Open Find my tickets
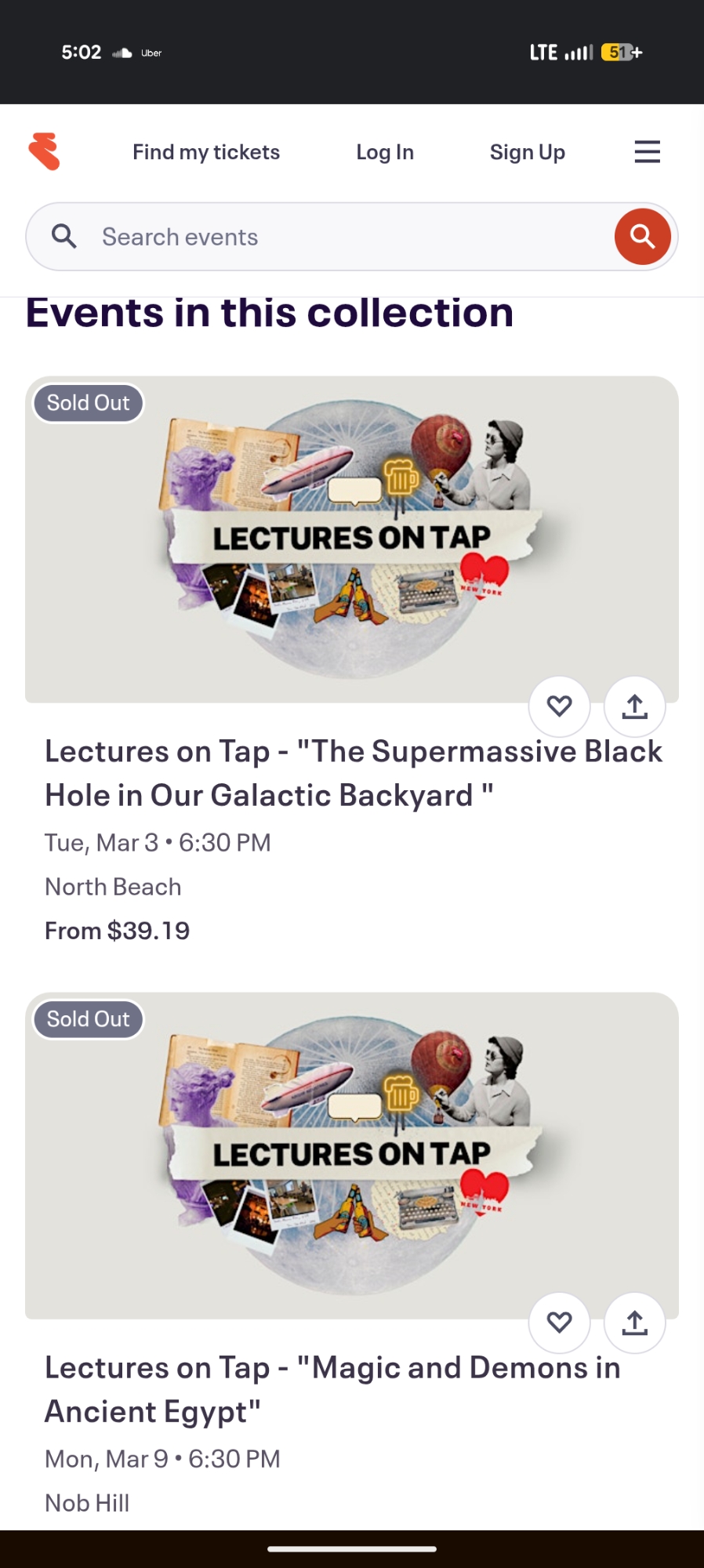Viewport: 704px width, 1568px height. [x=206, y=152]
